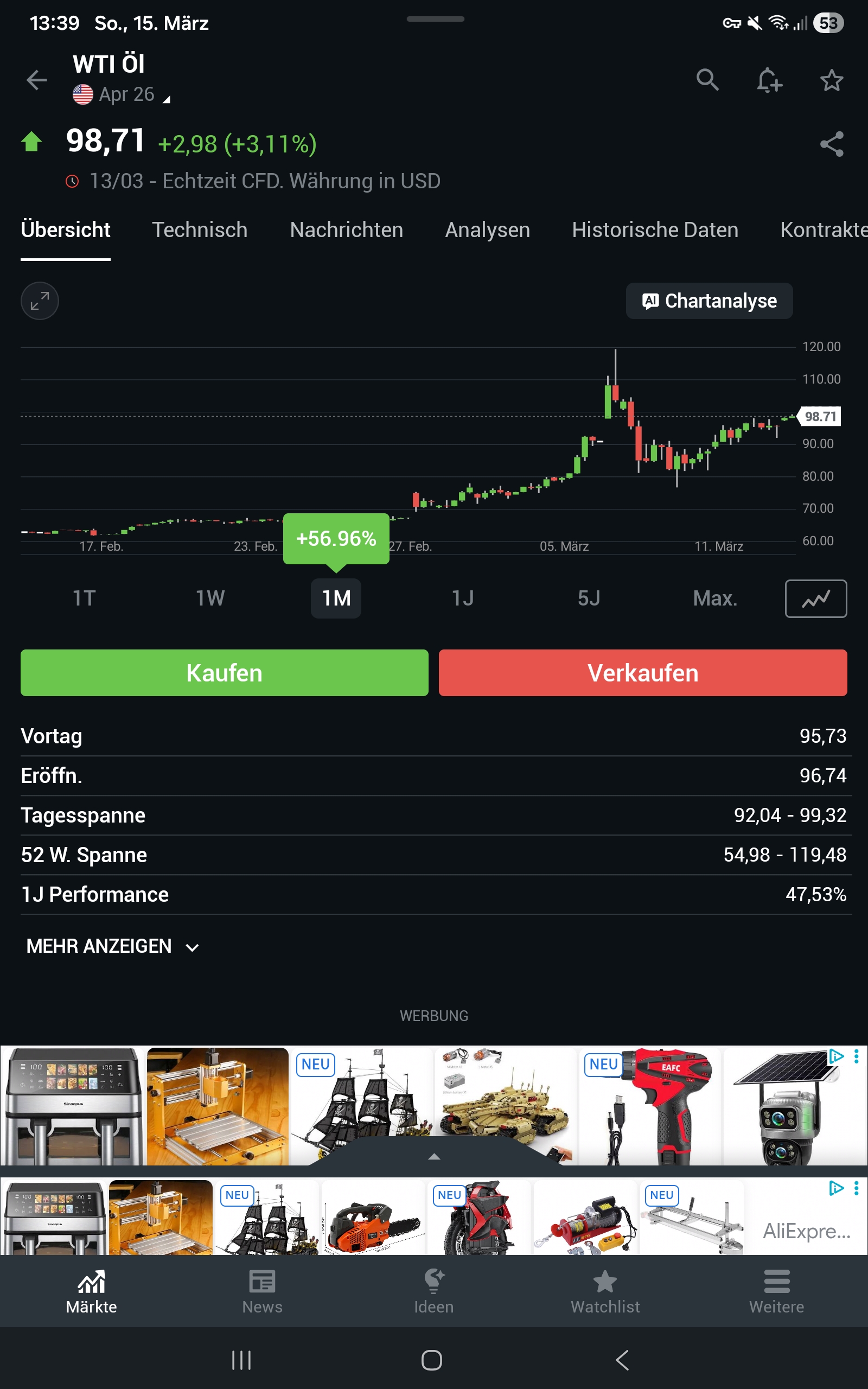The image size is (868, 1389).
Task: Switch to the Technisch tab
Action: point(199,230)
